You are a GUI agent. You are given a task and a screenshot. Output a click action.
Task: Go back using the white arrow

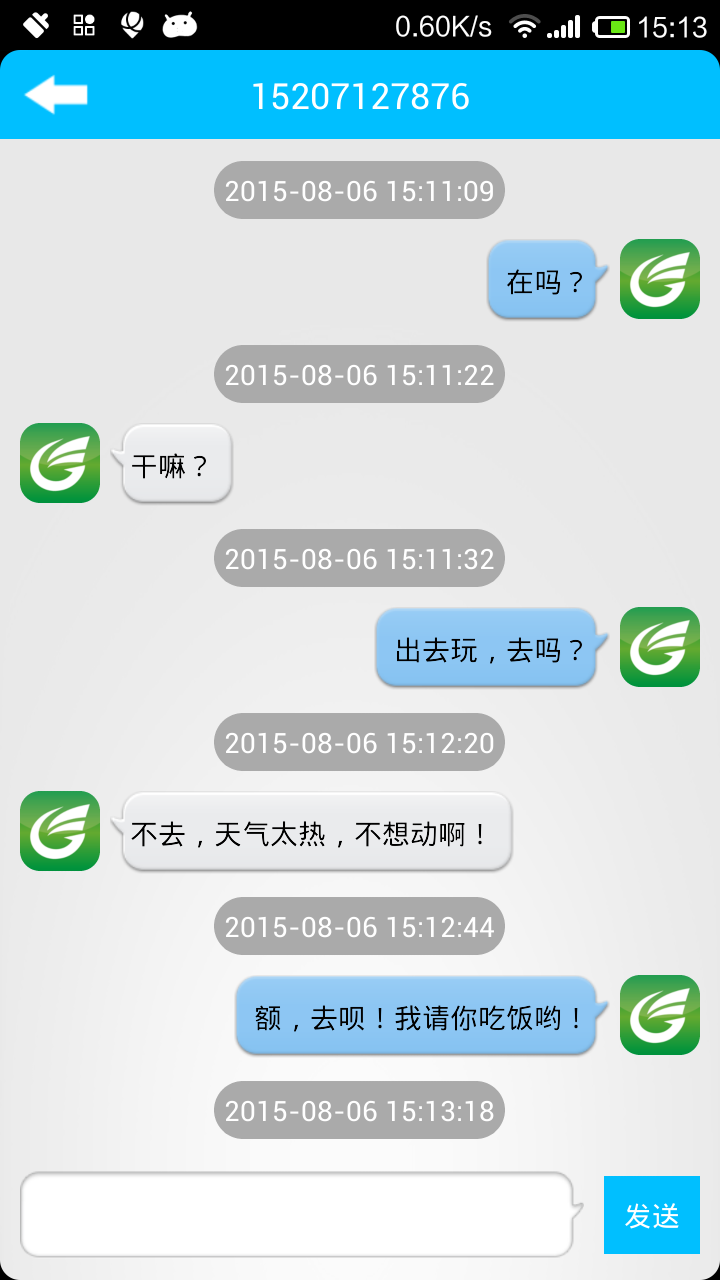click(x=56, y=95)
